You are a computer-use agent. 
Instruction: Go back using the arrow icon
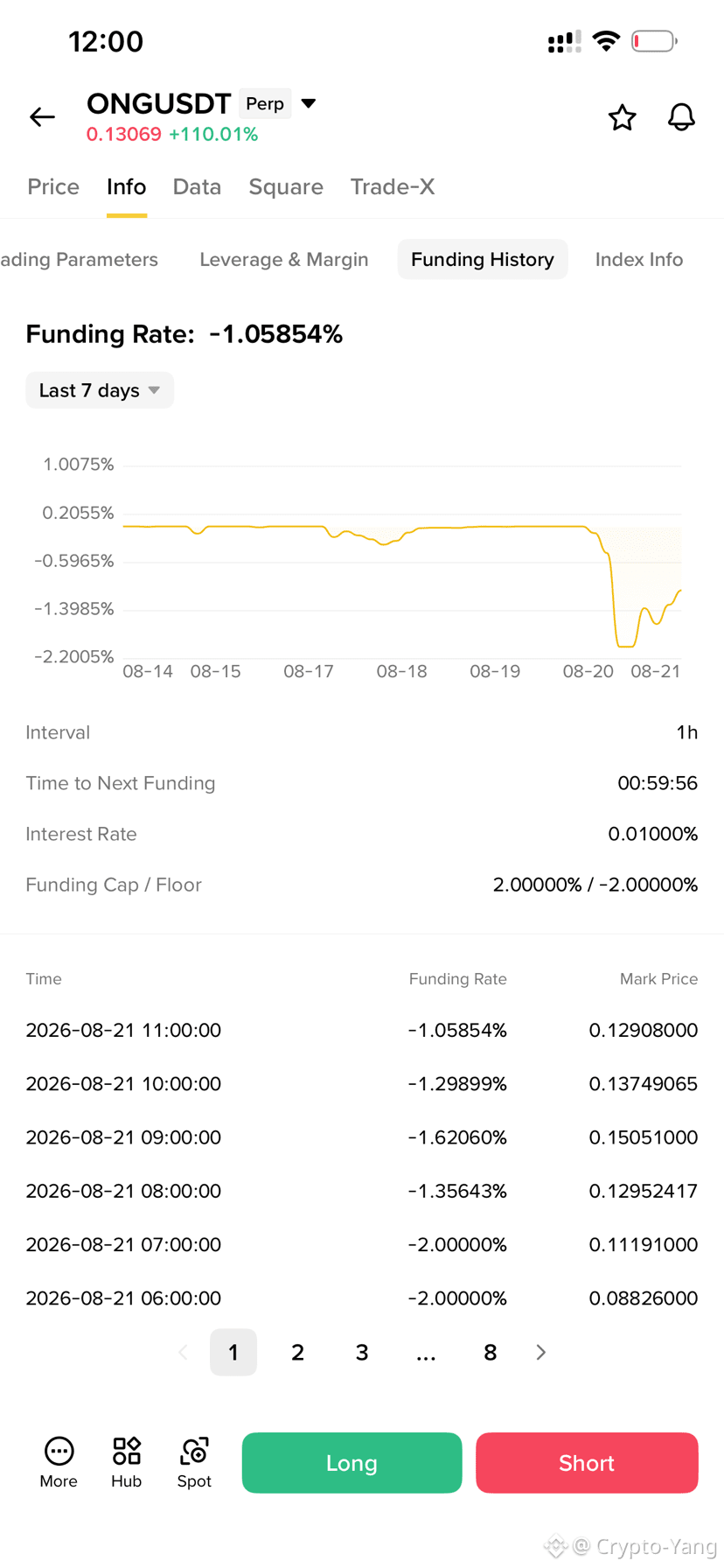[x=42, y=116]
